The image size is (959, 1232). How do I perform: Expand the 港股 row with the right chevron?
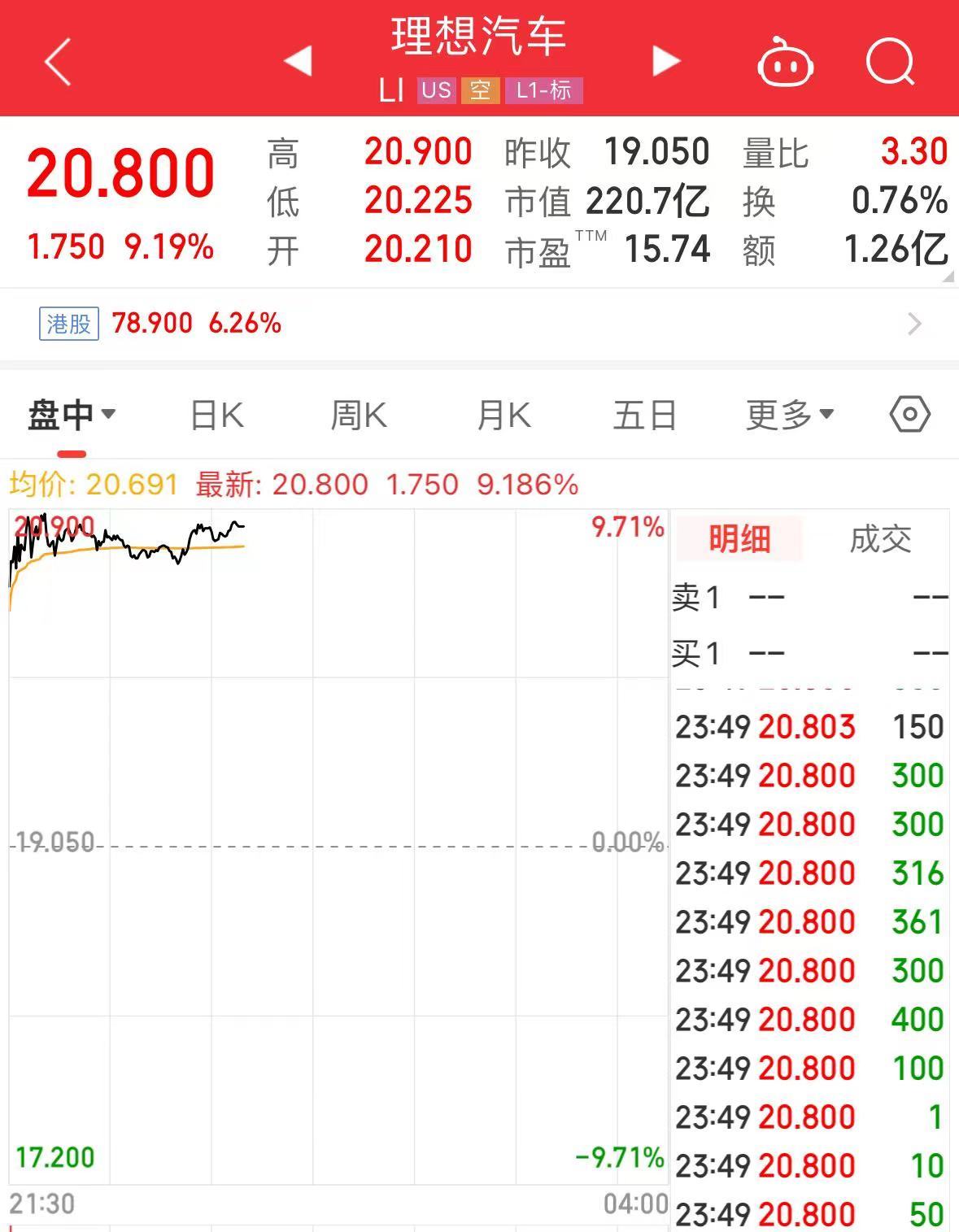click(x=913, y=324)
